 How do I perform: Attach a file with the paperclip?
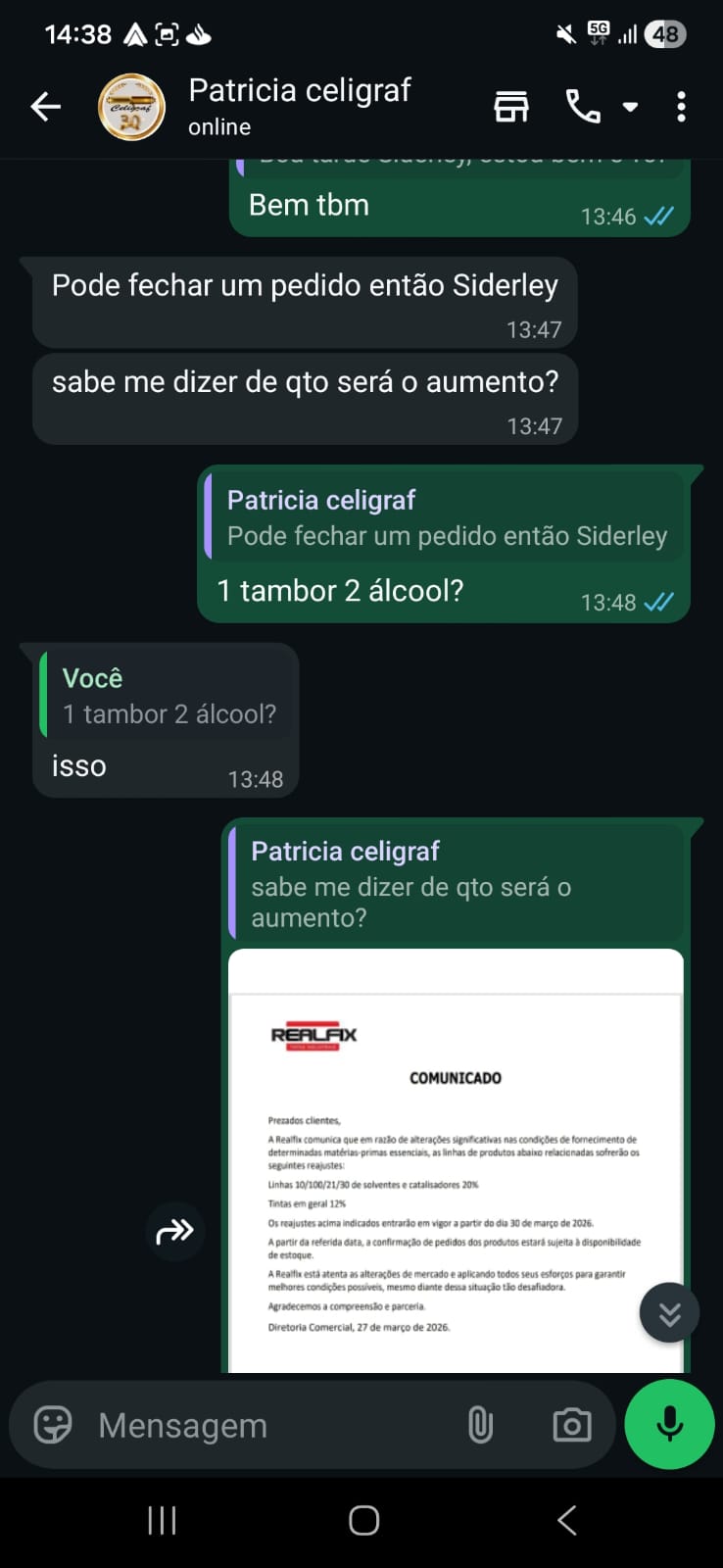(x=480, y=1425)
